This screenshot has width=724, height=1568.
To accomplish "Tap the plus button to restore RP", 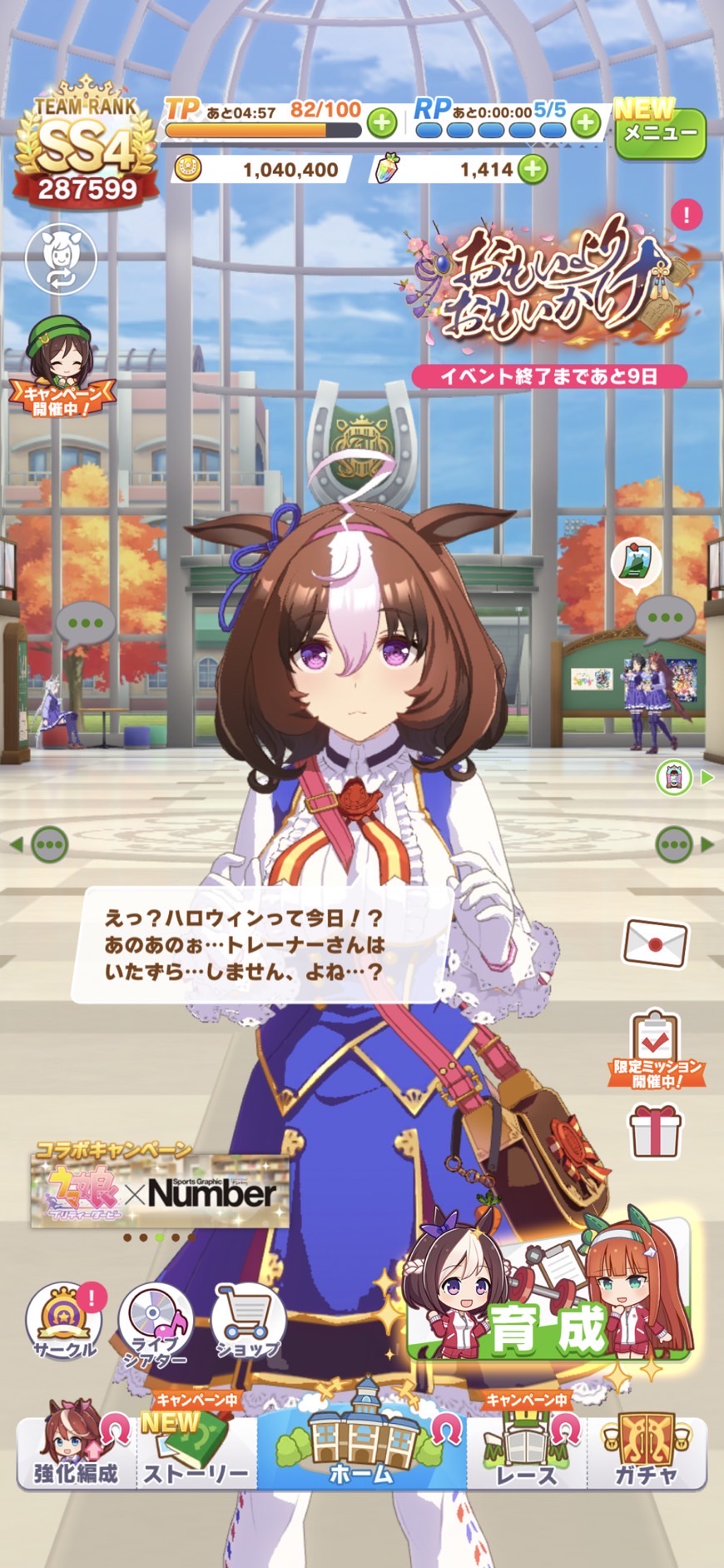I will tap(586, 123).
